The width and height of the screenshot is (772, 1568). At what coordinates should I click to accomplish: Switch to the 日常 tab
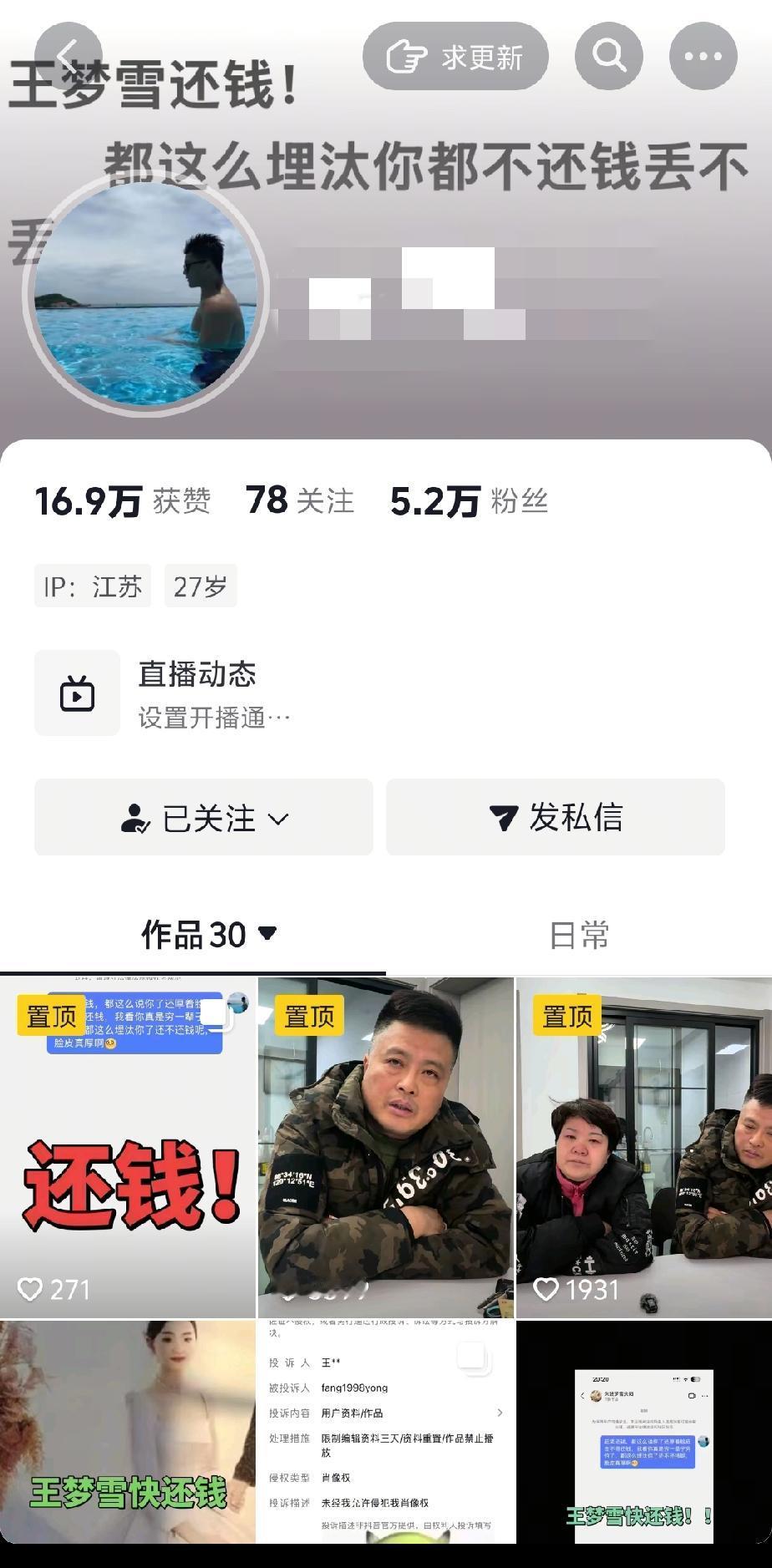point(579,936)
